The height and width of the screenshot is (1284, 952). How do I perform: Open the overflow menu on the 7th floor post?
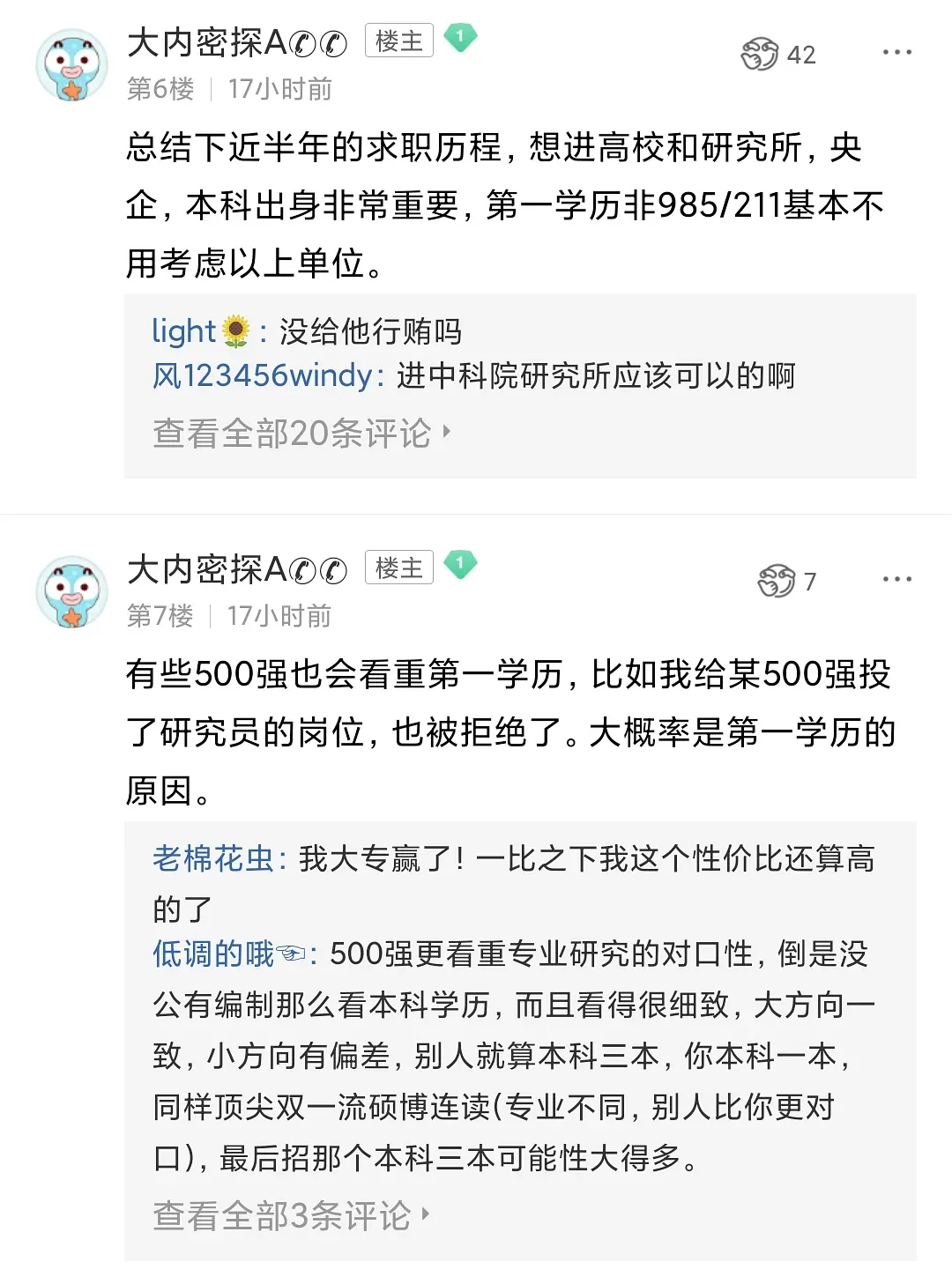[x=896, y=579]
